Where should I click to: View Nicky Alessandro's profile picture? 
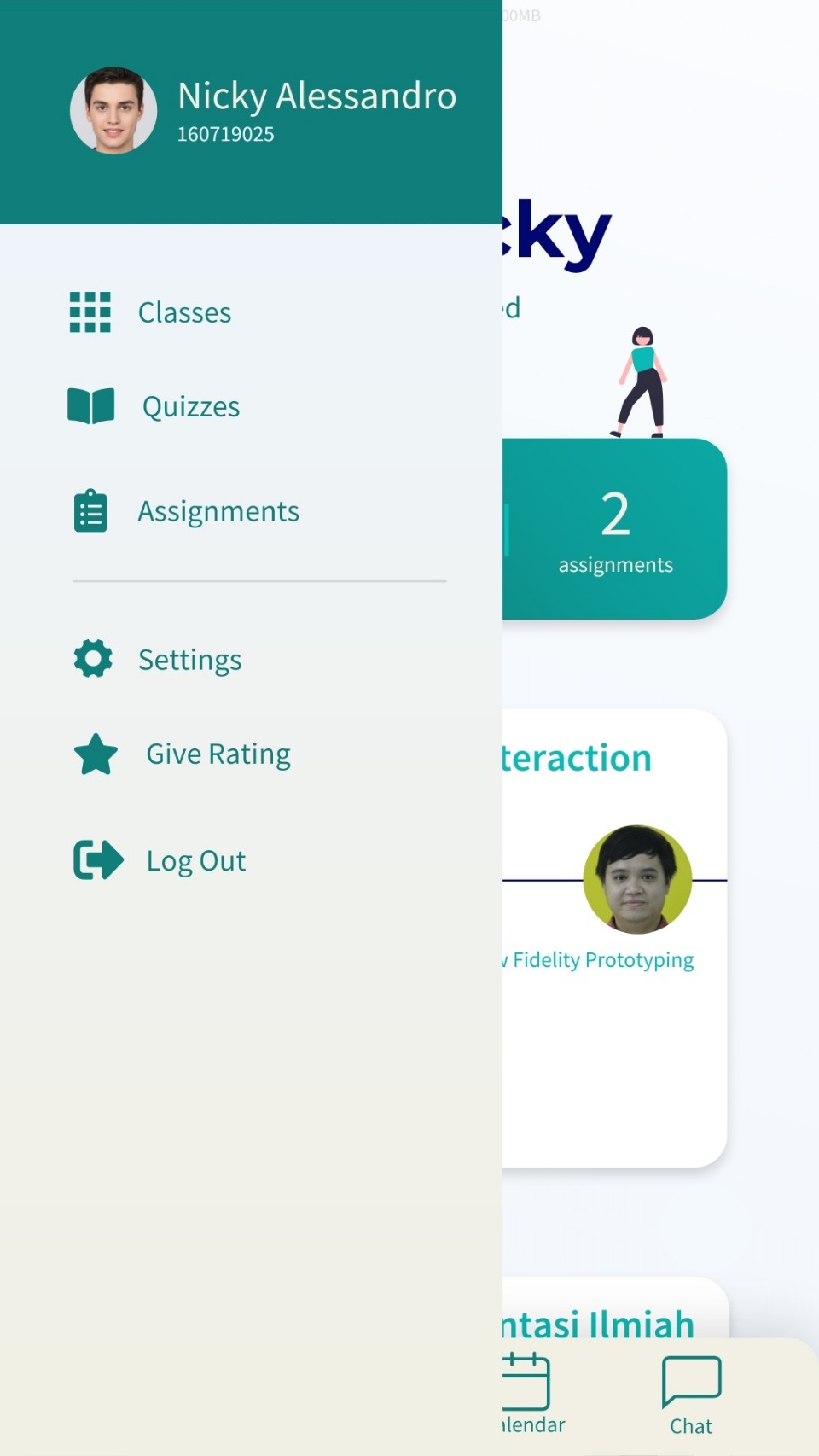(x=113, y=111)
